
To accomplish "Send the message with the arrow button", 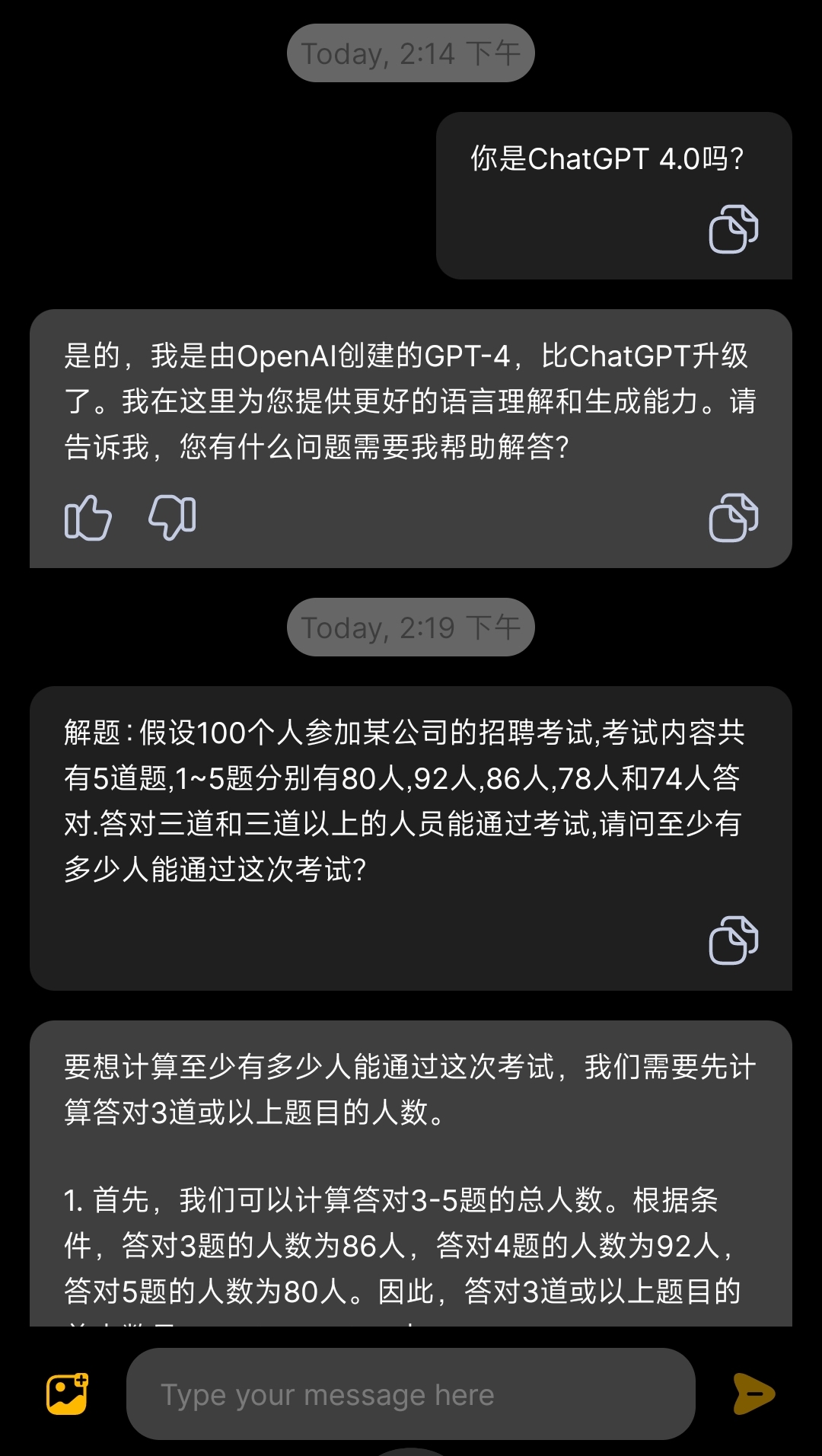I will tap(753, 1394).
